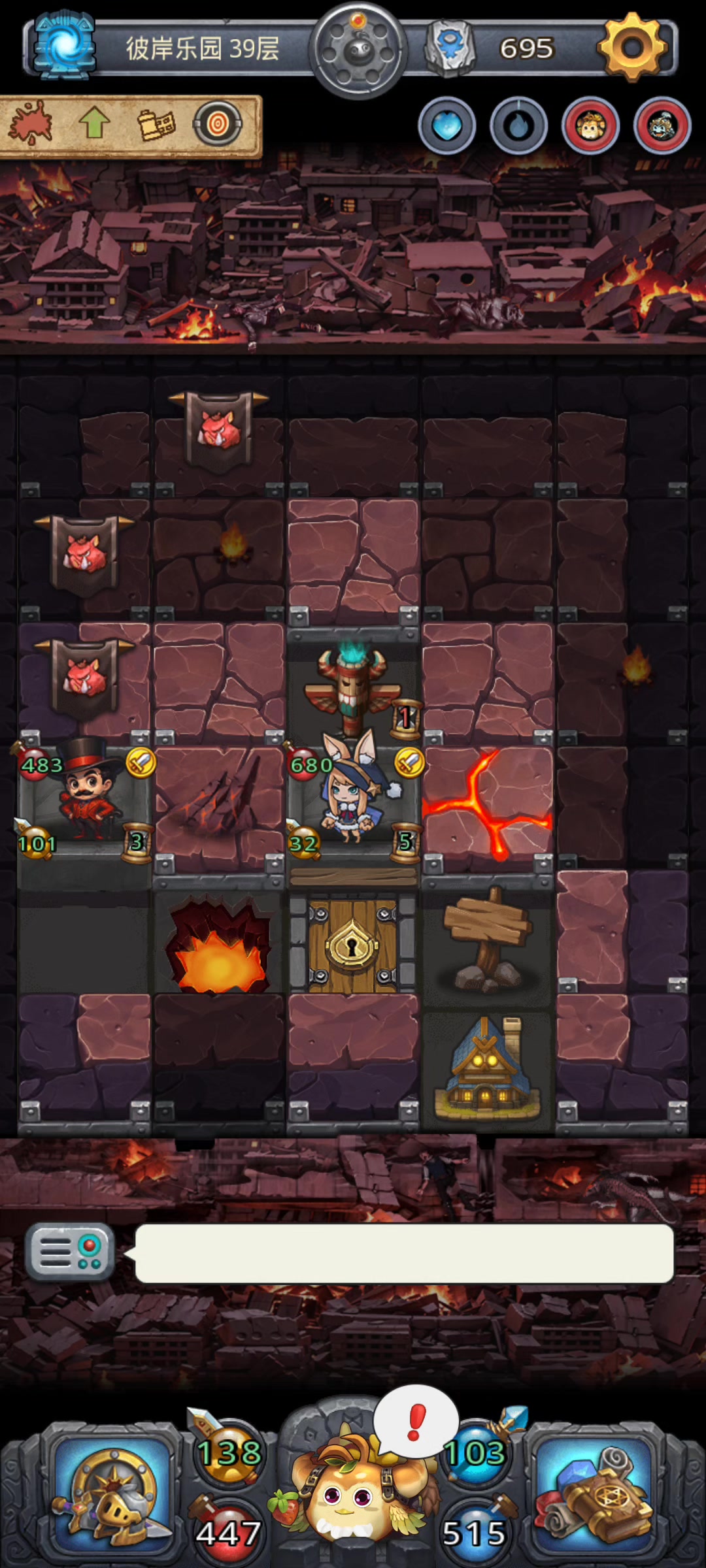Select the target icon in the buff bar

[x=217, y=123]
